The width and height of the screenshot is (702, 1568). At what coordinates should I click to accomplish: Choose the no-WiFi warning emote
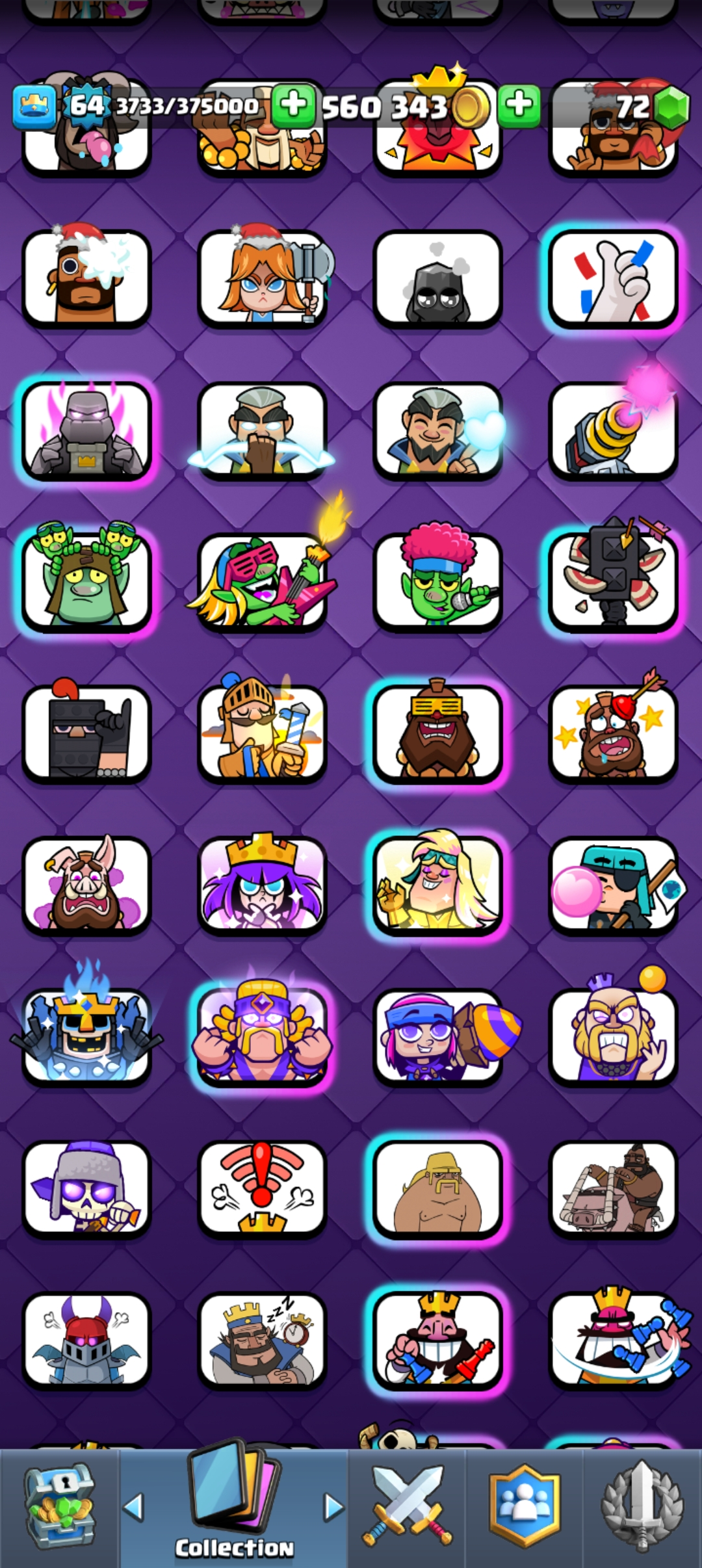[262, 1188]
